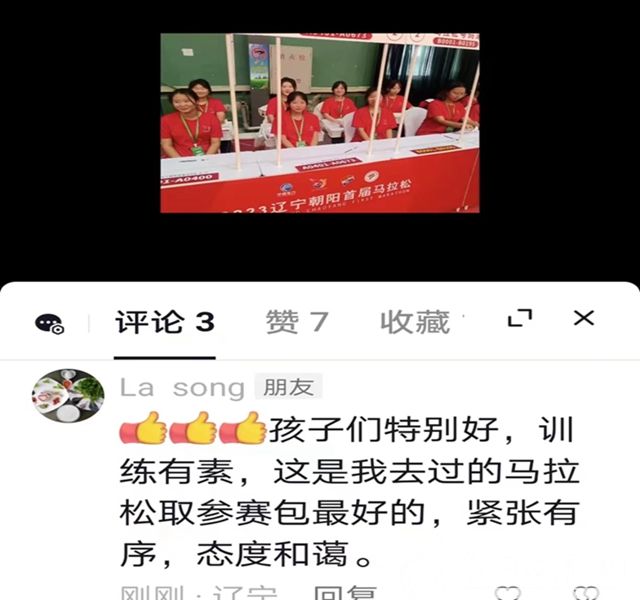Switch to the 评论 3 tab
This screenshot has width=640, height=600.
tap(165, 322)
